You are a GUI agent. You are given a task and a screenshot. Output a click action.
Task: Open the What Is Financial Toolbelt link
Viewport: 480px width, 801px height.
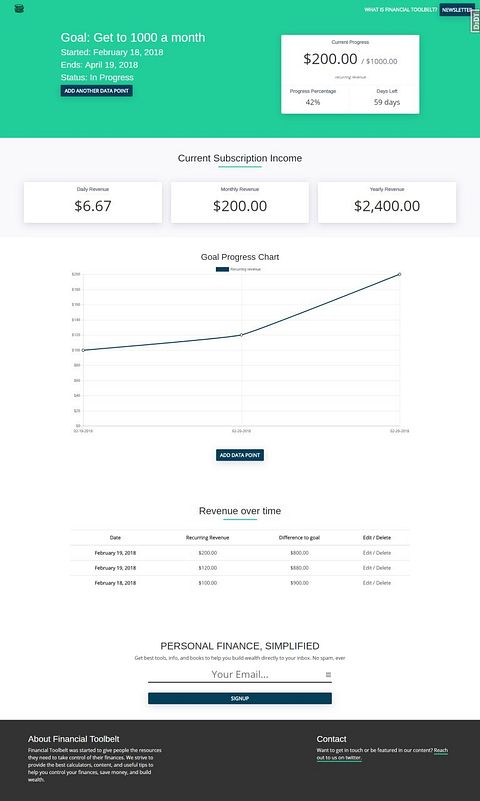point(400,10)
